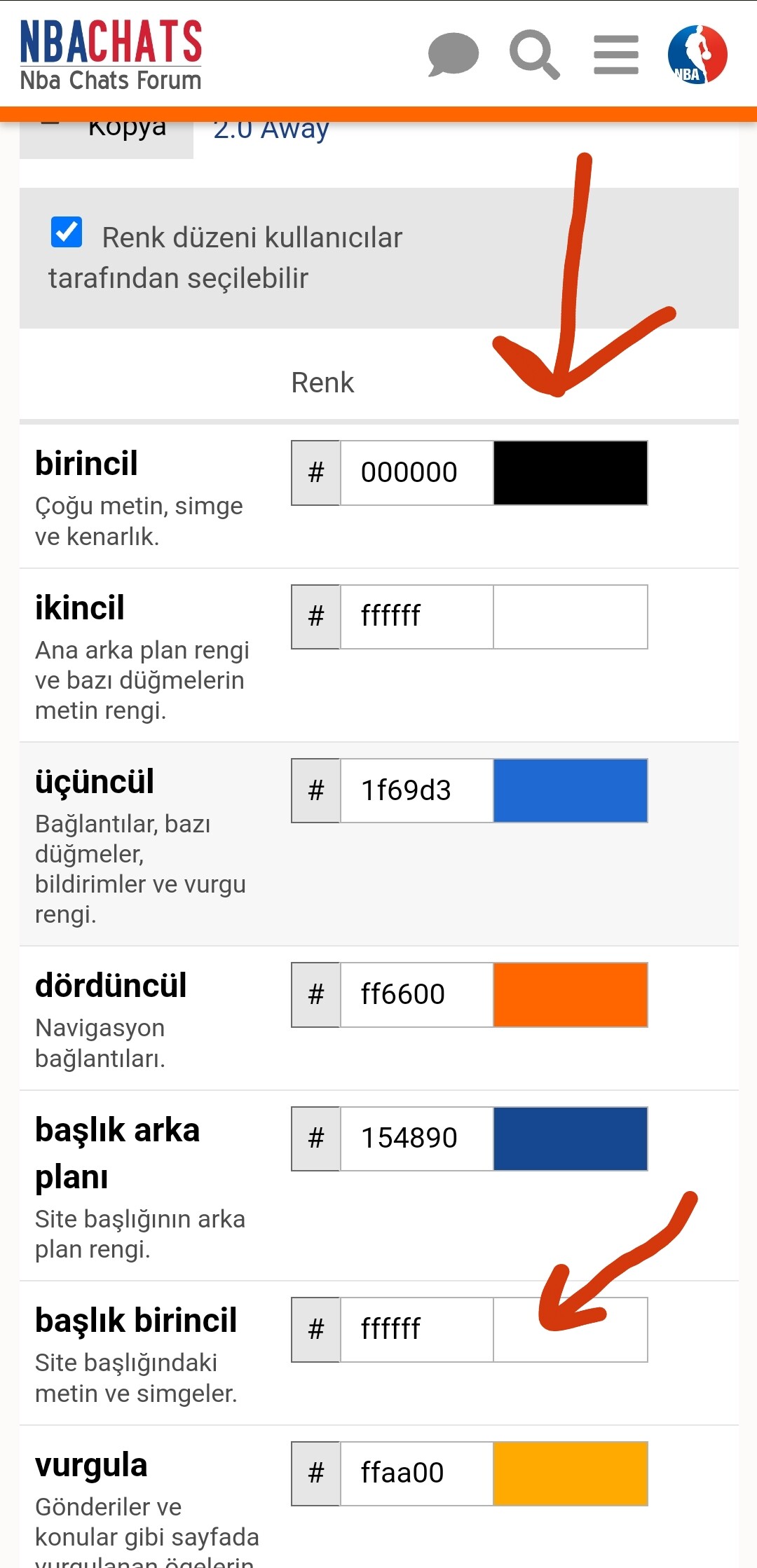Edit the dördüncül hex value ff6600

point(416,994)
